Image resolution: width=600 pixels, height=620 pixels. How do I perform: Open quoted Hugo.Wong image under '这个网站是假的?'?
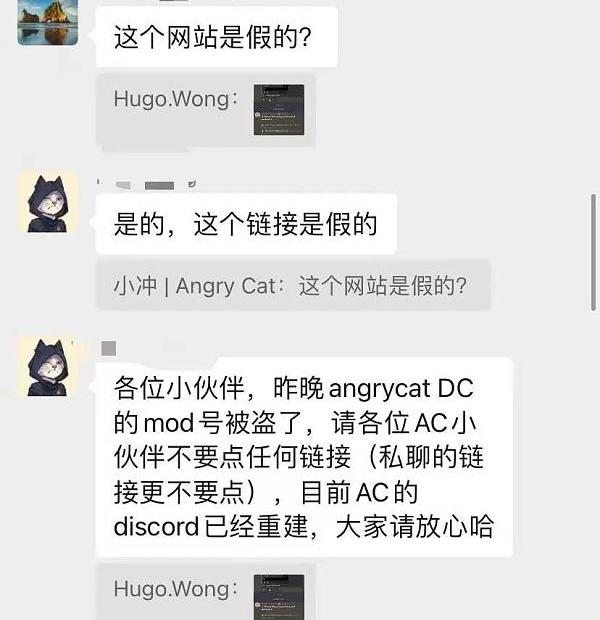pos(278,109)
